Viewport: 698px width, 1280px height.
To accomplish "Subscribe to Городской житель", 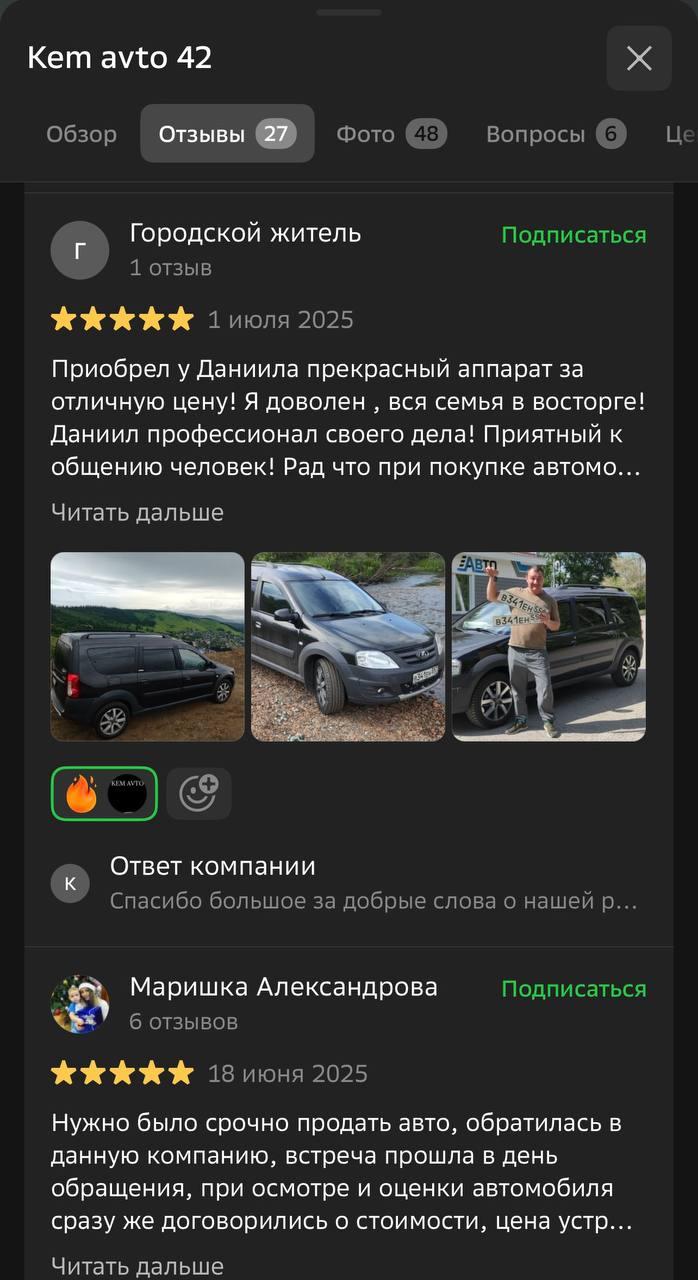I will click(x=573, y=235).
